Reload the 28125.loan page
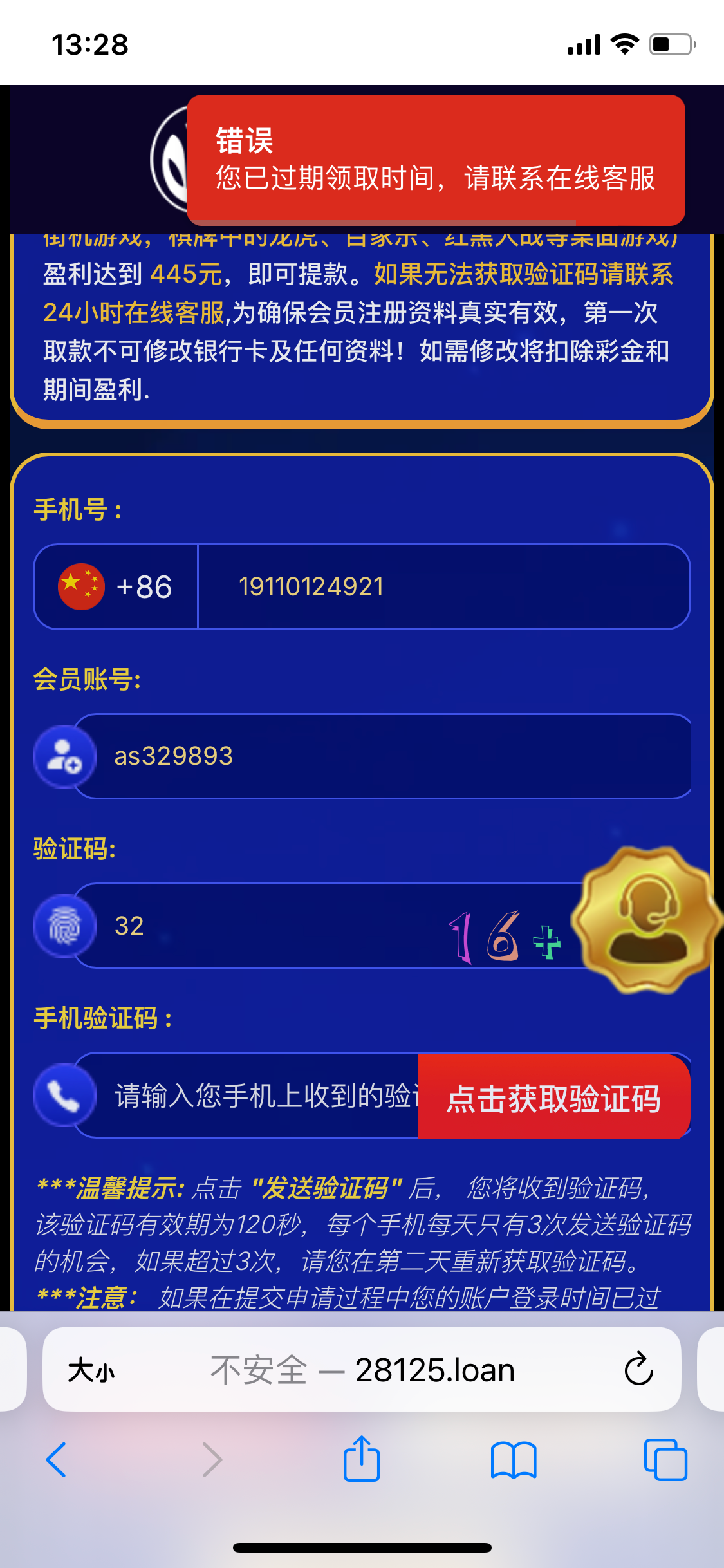The image size is (724, 1568). pyautogui.click(x=638, y=1369)
